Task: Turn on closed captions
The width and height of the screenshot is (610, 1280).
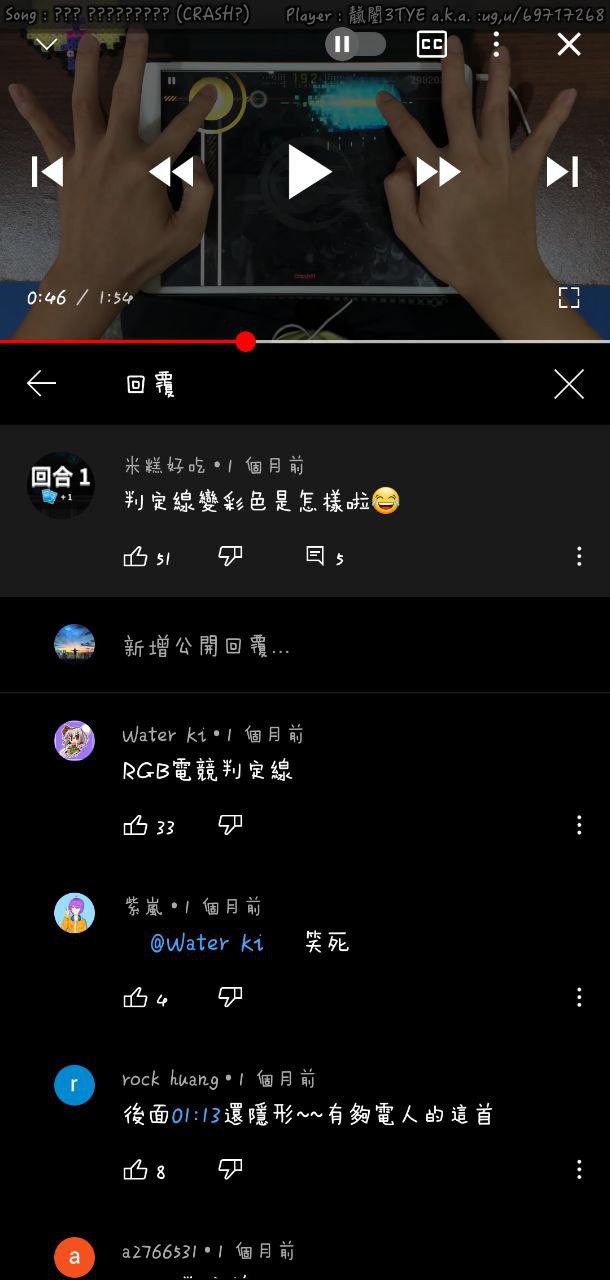Action: coord(431,44)
